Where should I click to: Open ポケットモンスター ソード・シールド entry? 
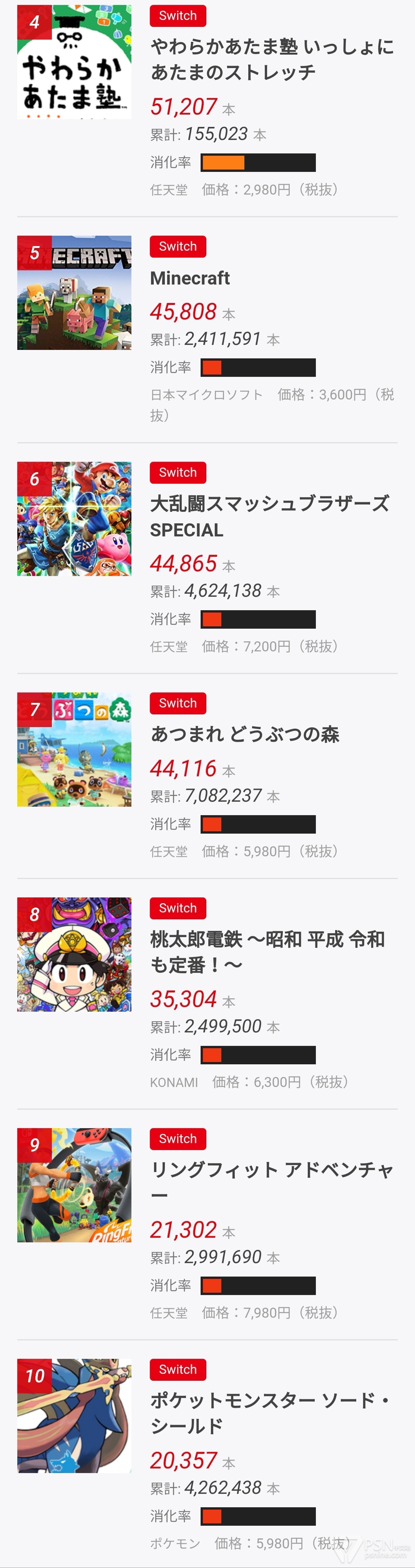click(x=269, y=1412)
